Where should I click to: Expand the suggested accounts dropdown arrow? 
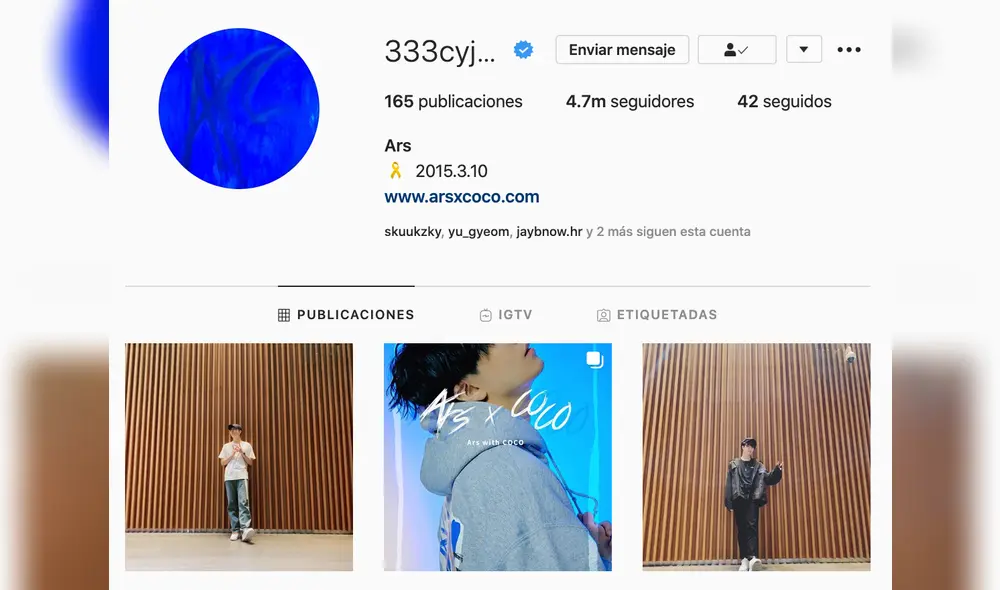coord(804,49)
